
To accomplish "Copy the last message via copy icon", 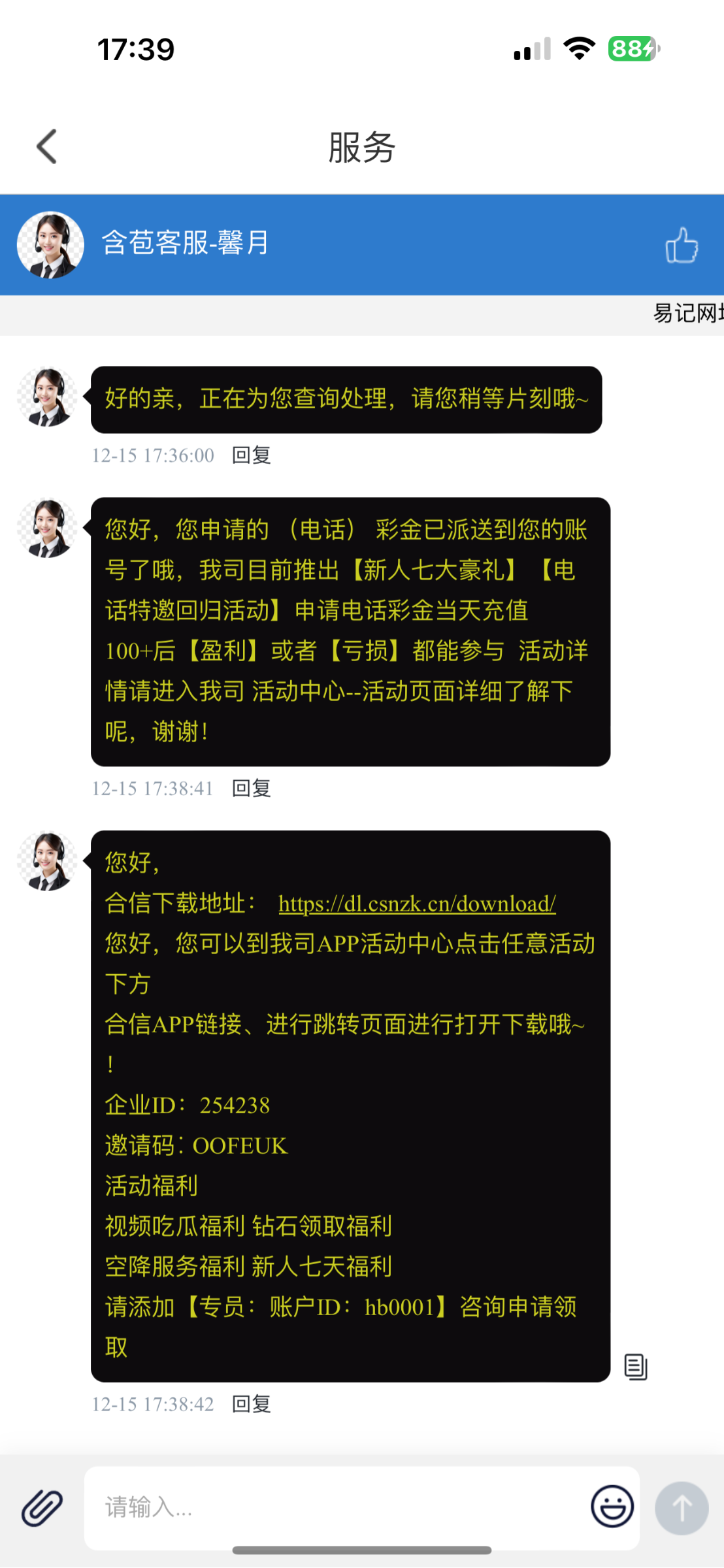I will [x=635, y=1366].
